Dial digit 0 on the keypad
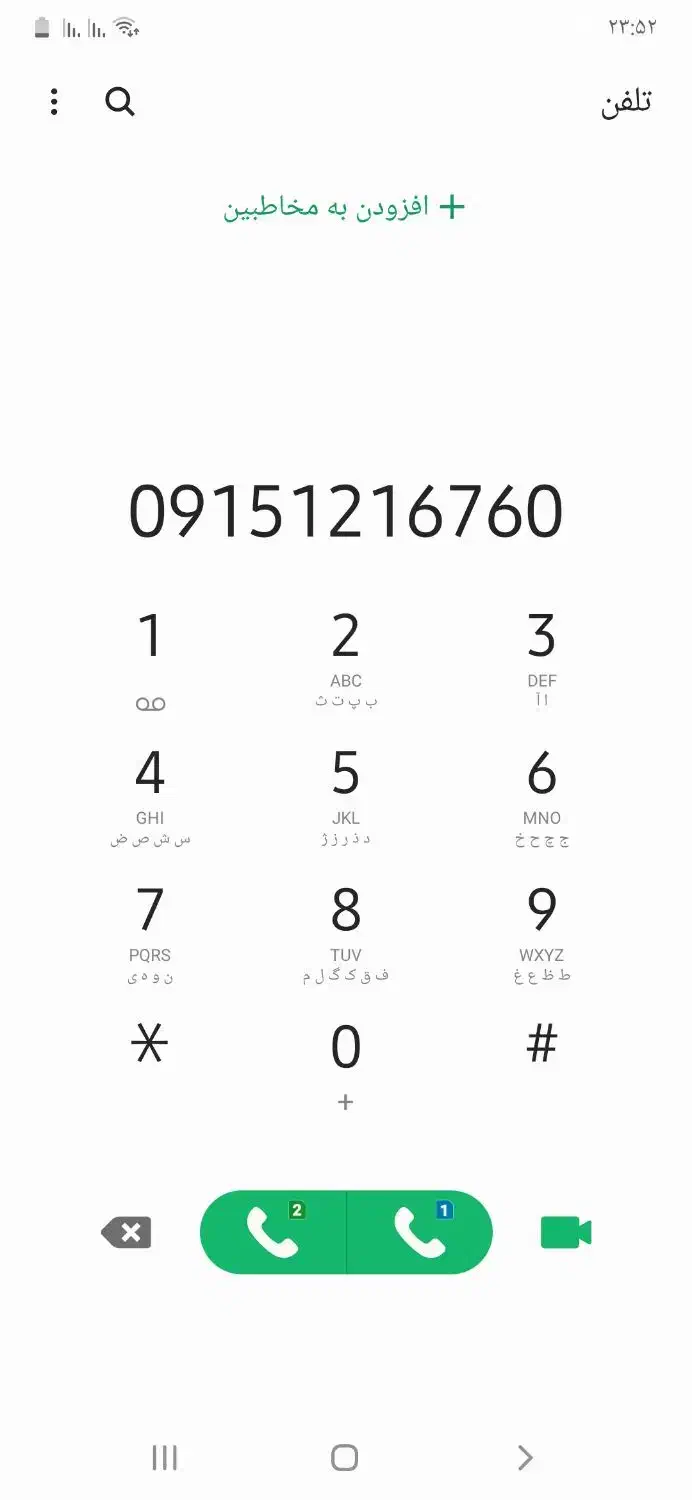The height and width of the screenshot is (1500, 692). (x=346, y=1062)
